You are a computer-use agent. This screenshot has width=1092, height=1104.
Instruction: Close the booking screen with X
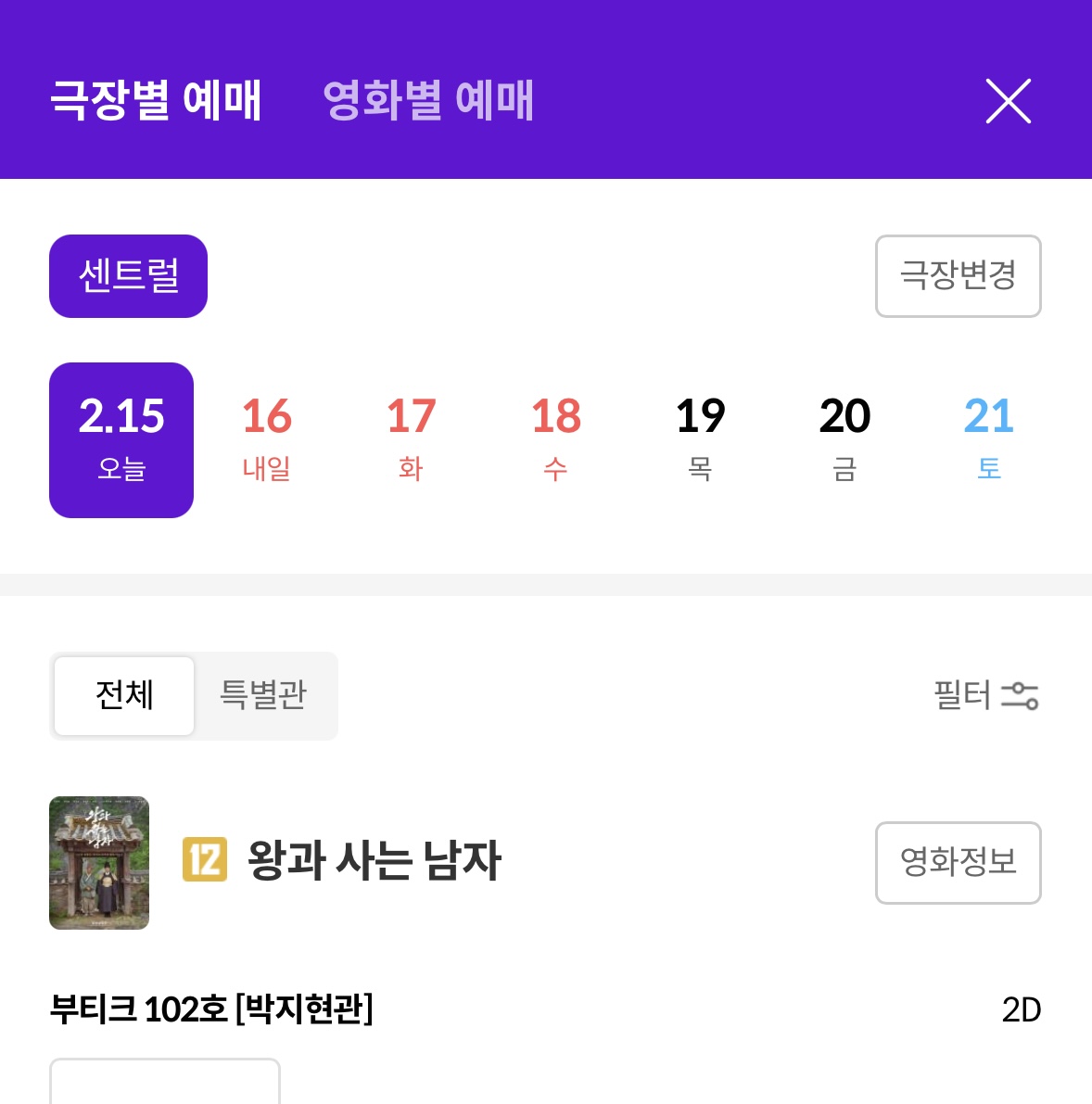[x=1008, y=100]
